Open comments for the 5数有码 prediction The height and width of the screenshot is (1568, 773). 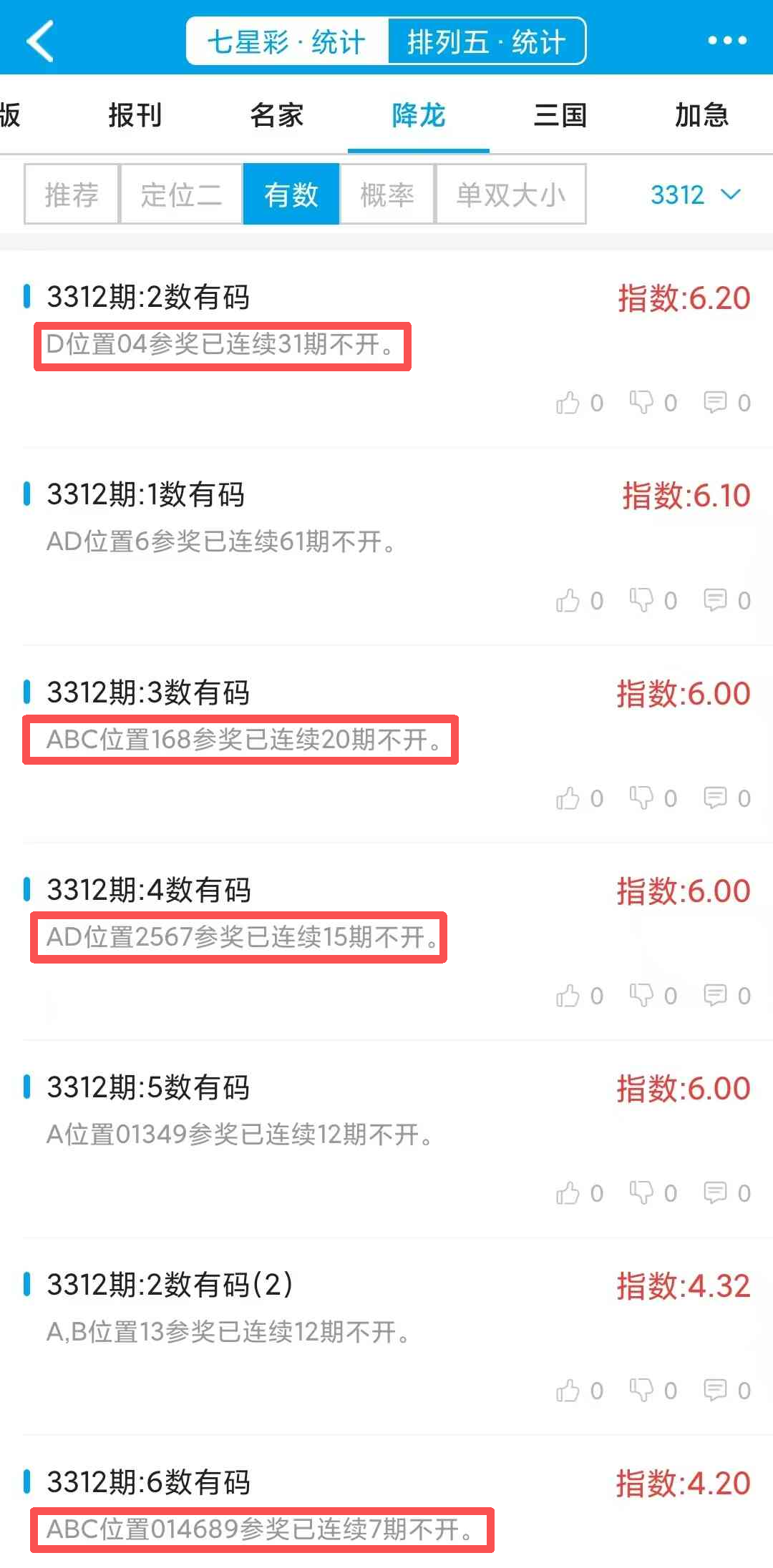715,1192
